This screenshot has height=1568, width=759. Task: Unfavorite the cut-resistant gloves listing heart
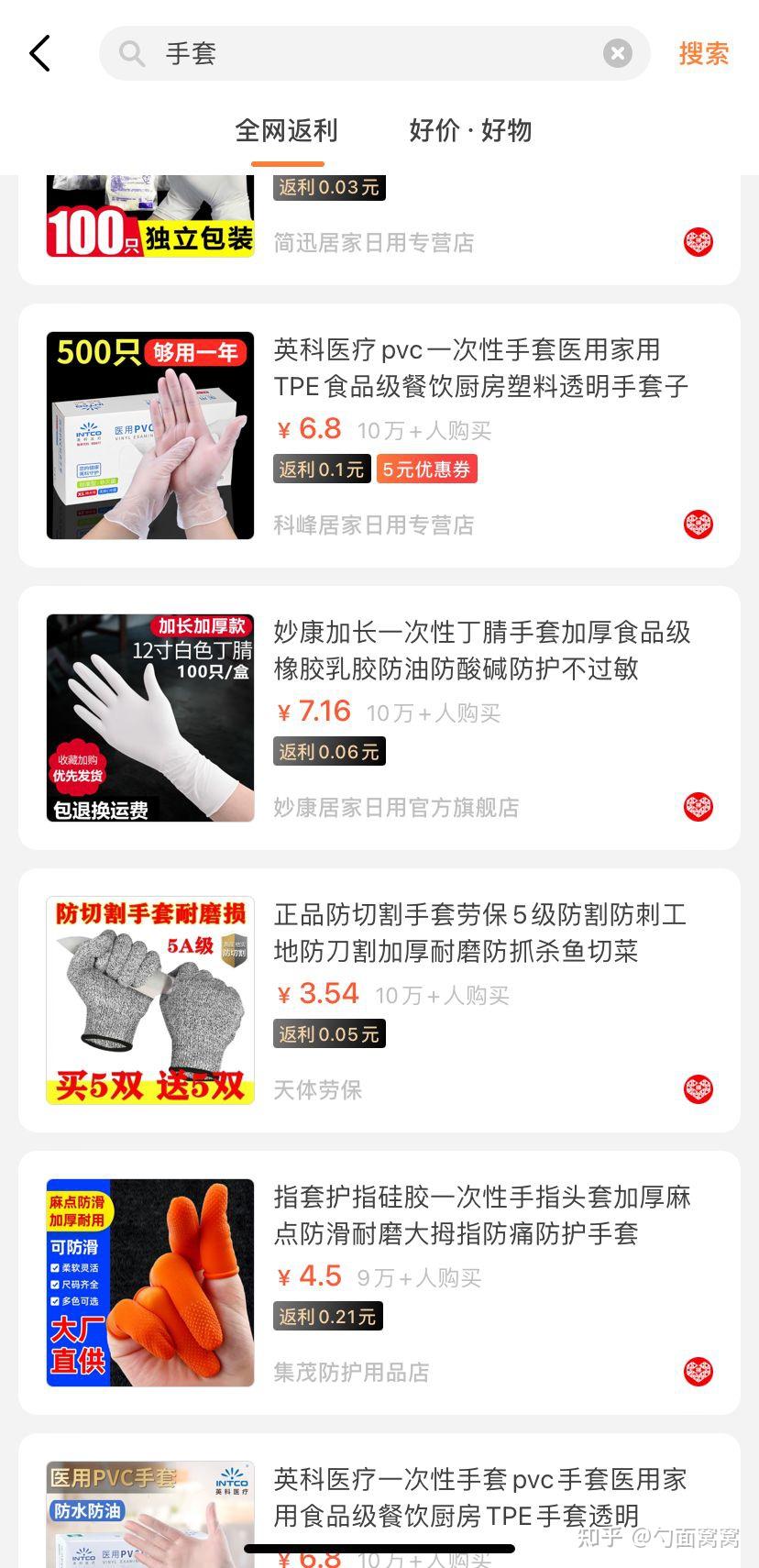(698, 1090)
